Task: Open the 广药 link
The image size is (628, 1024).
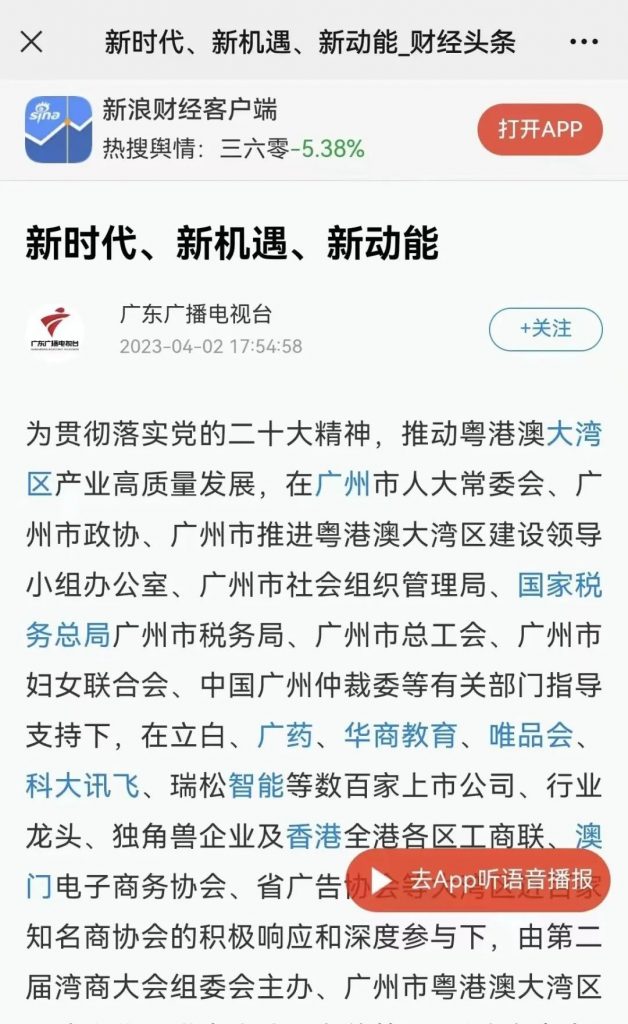Action: (285, 736)
